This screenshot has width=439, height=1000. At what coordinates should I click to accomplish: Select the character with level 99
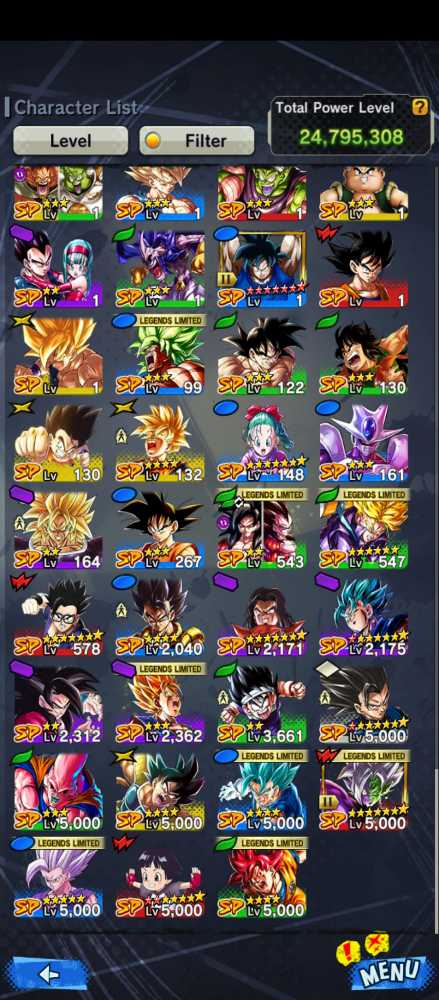point(160,354)
